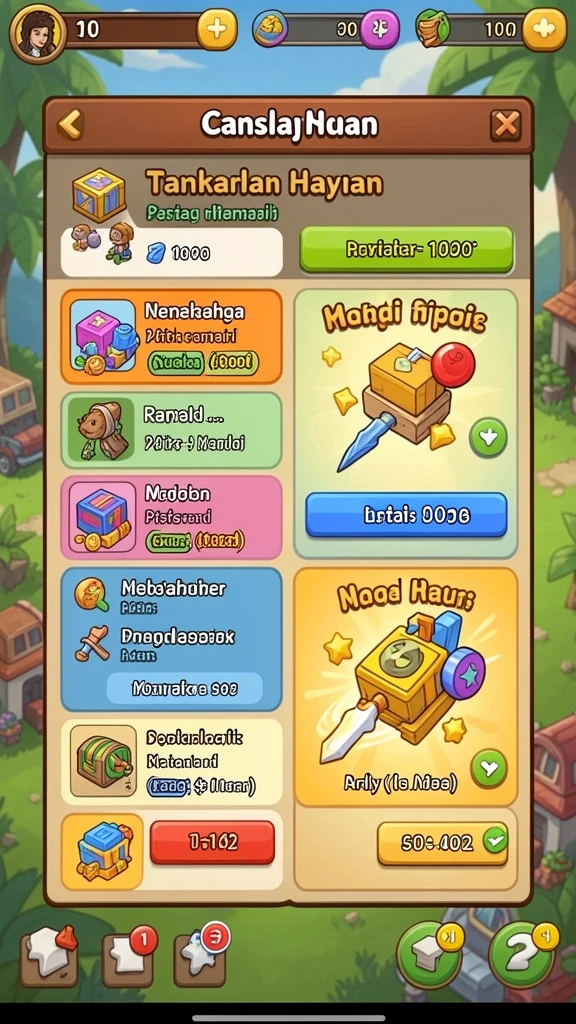This screenshot has width=576, height=1024.
Task: Add more to the 10 counter with its plus
Action: [x=217, y=29]
